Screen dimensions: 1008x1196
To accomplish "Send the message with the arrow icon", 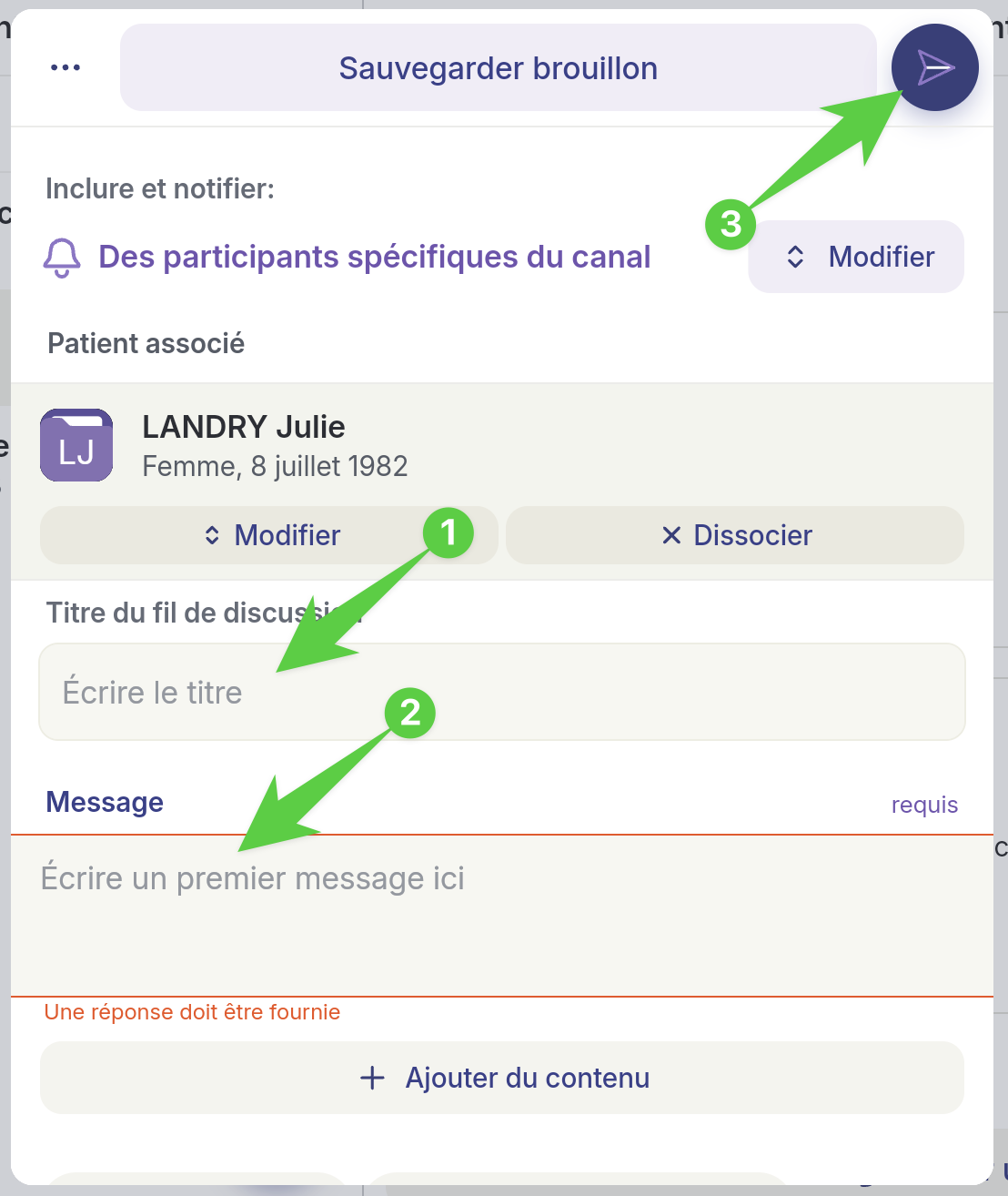I will 934,67.
